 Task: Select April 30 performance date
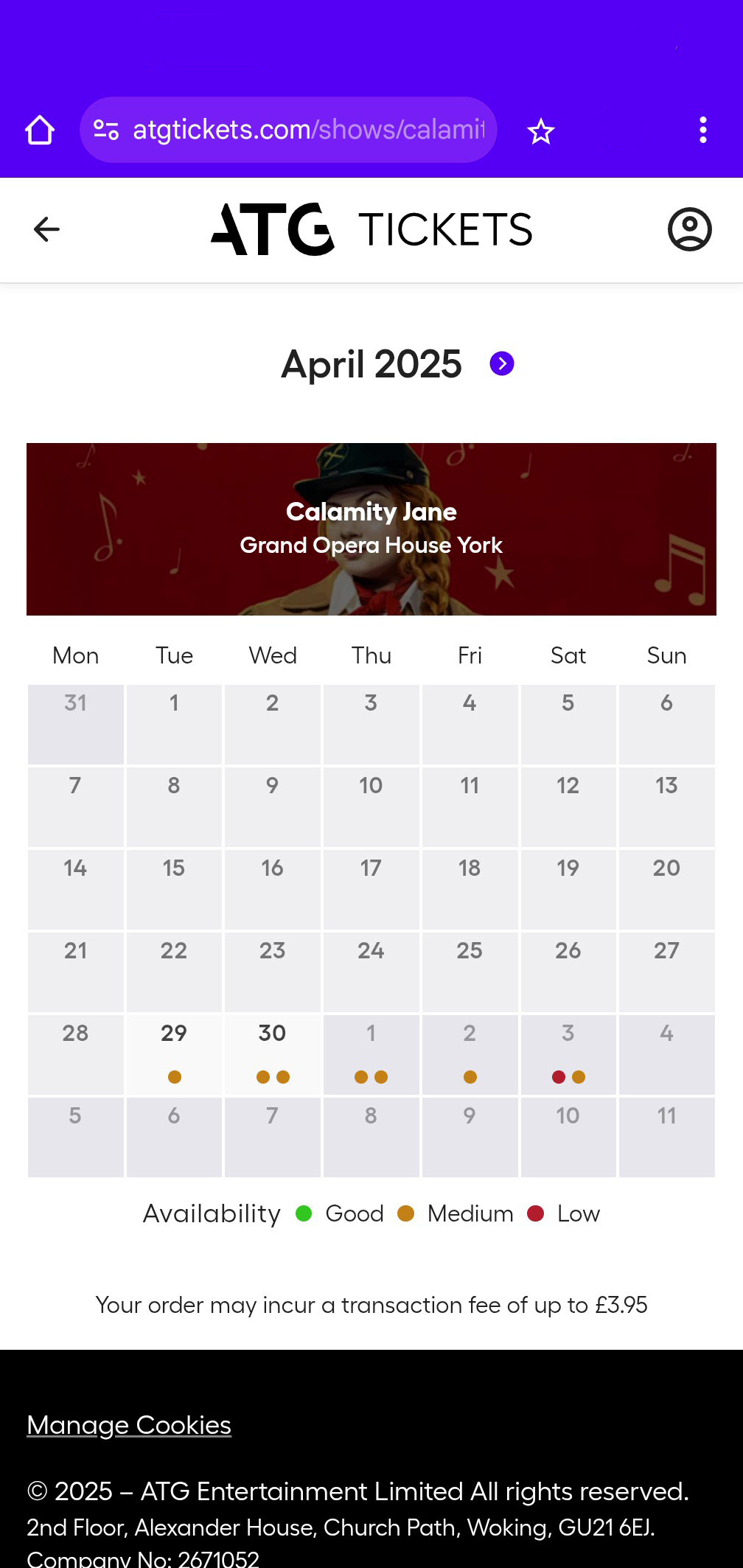click(x=273, y=1054)
